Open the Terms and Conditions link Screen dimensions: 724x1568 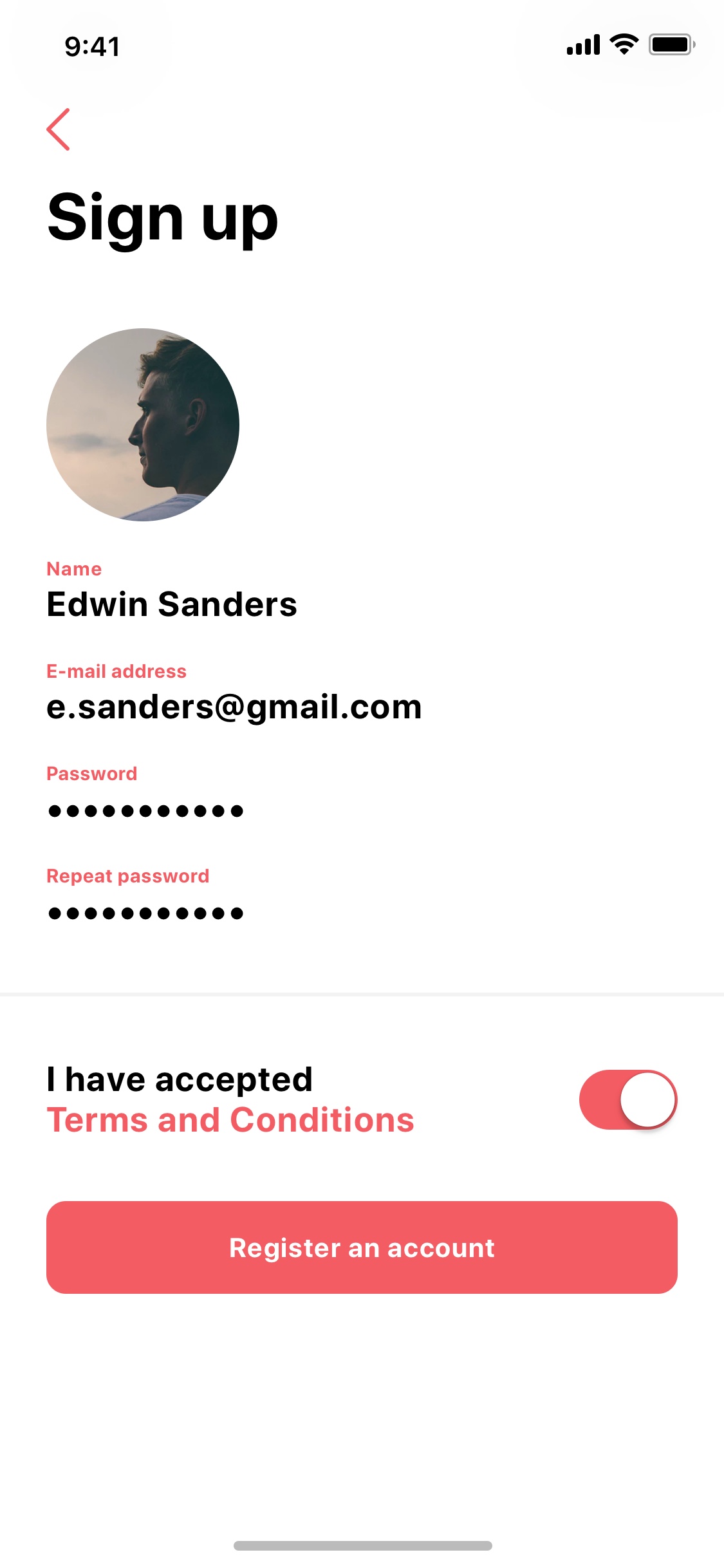pos(230,1120)
